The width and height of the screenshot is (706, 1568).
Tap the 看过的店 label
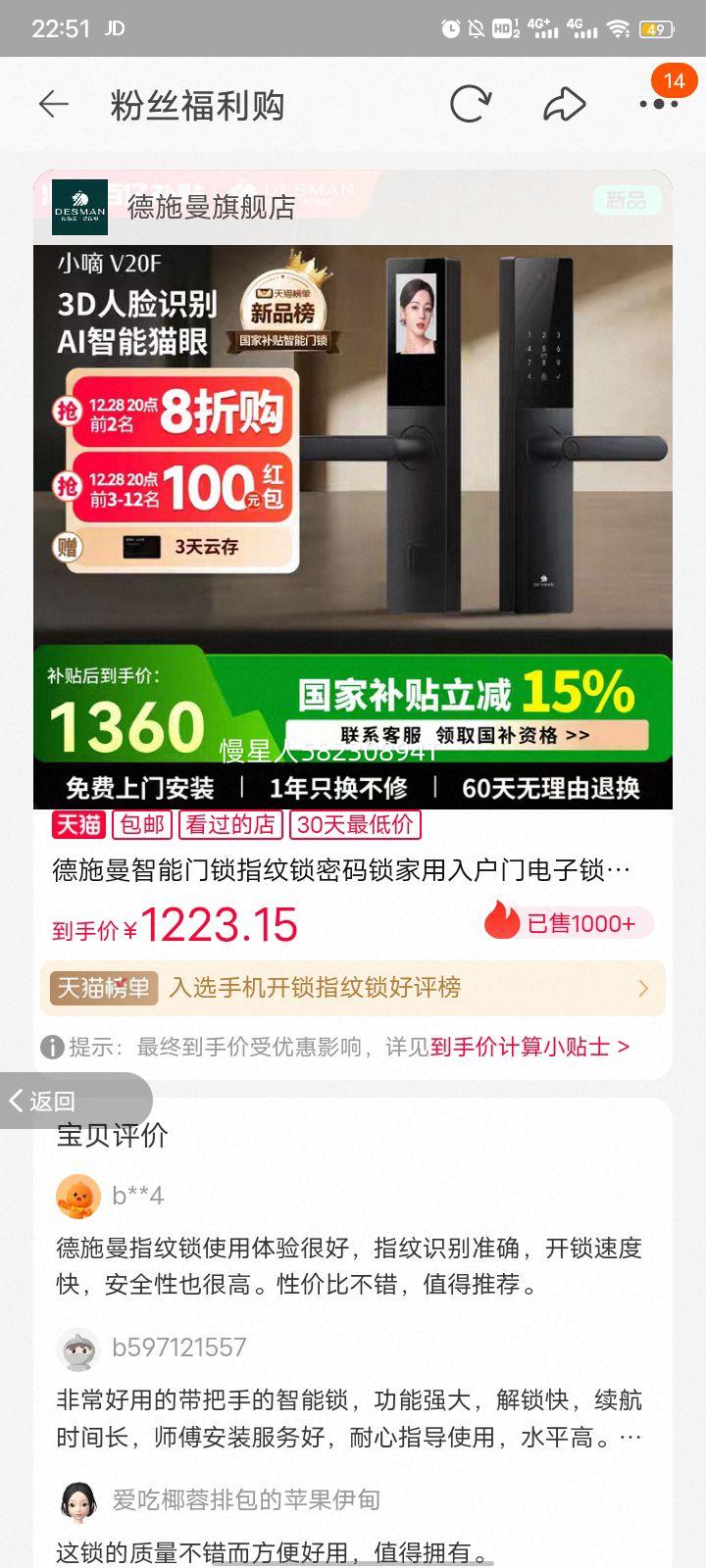[227, 825]
